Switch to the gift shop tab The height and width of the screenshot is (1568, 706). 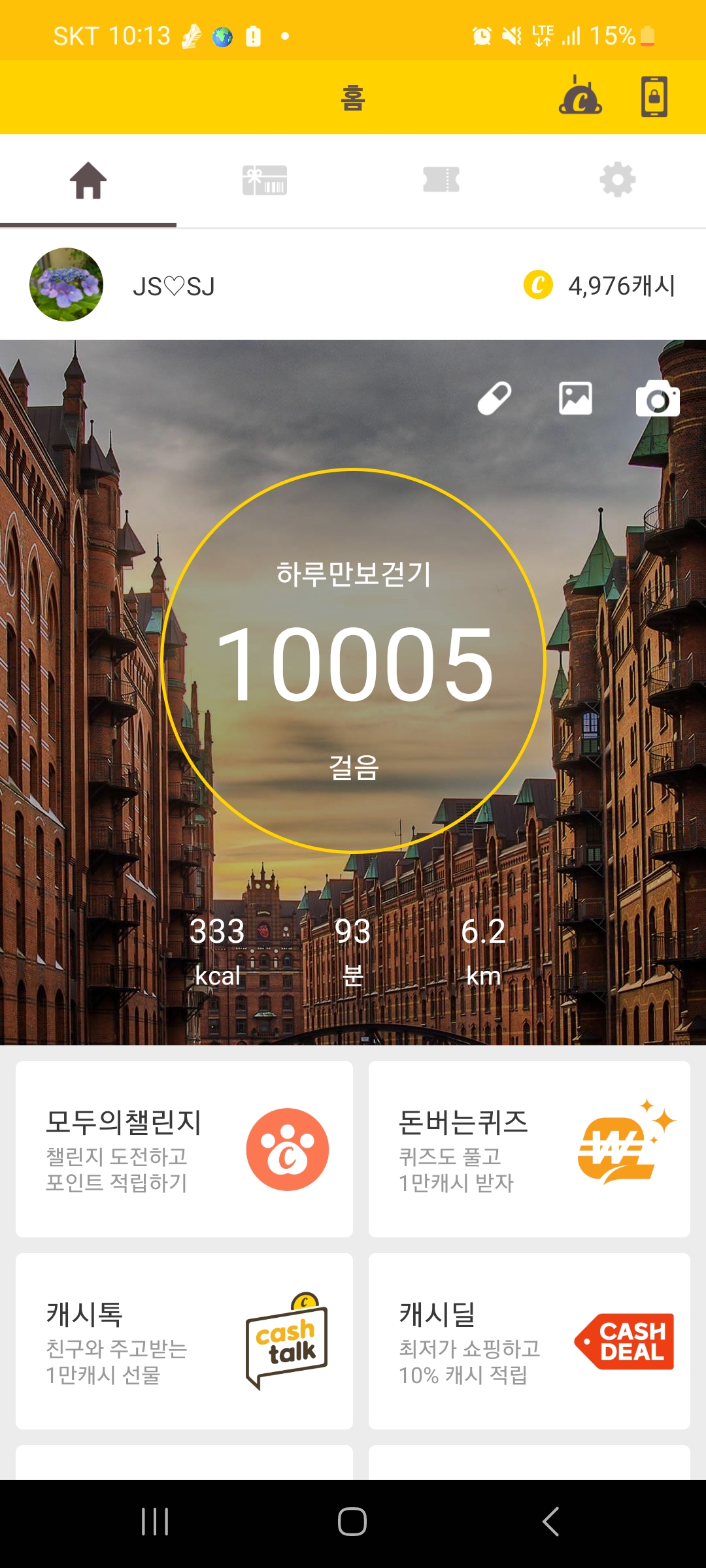265,180
